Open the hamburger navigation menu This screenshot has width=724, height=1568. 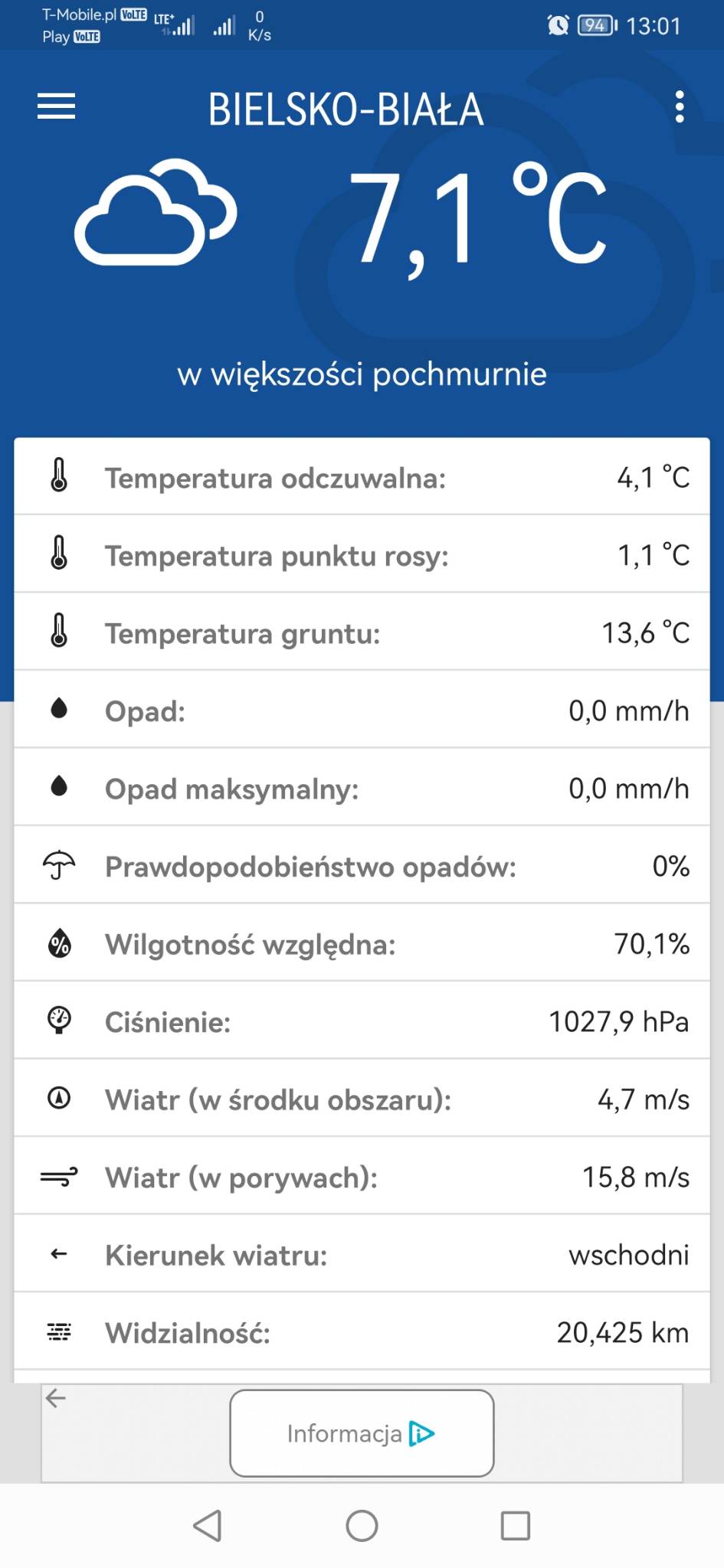coord(54,107)
